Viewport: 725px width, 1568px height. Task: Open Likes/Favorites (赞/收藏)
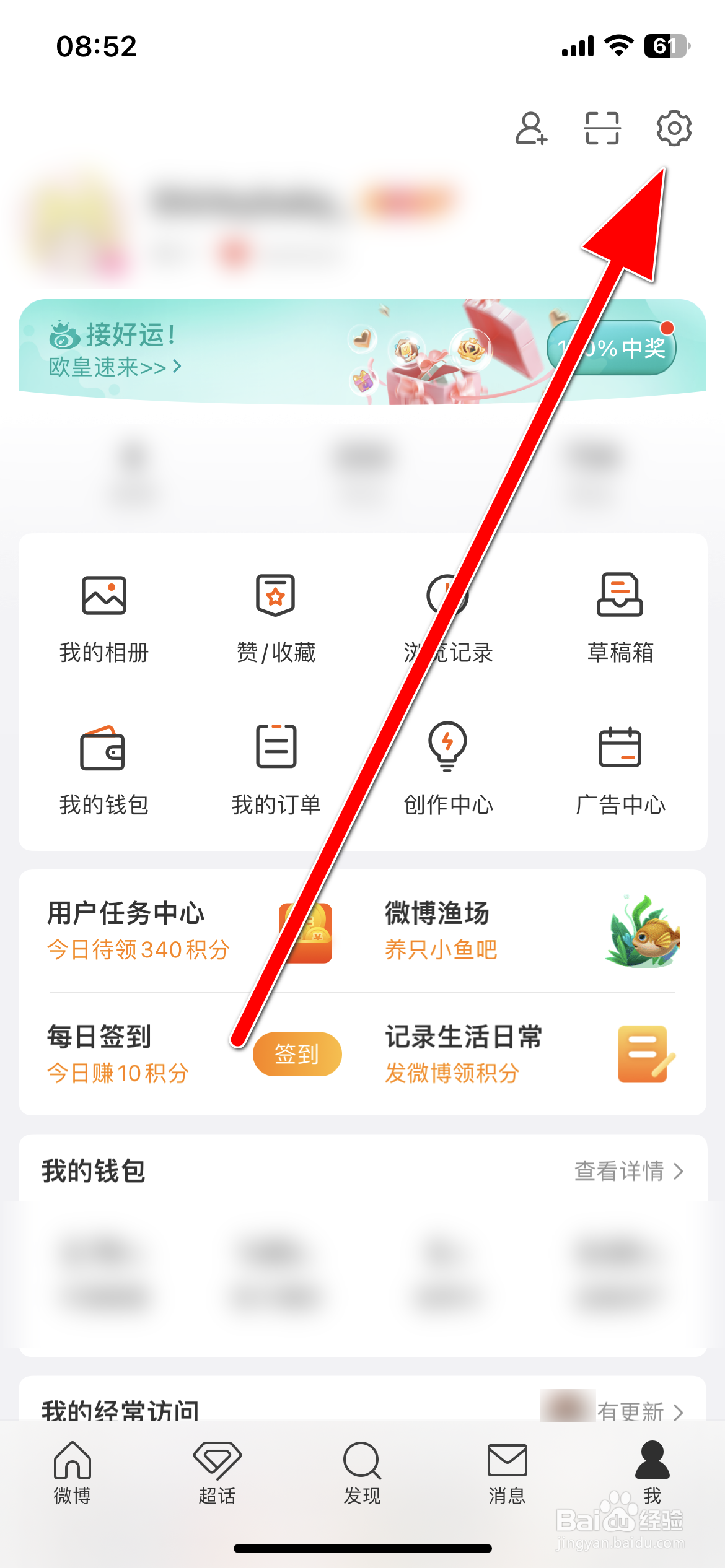(276, 616)
